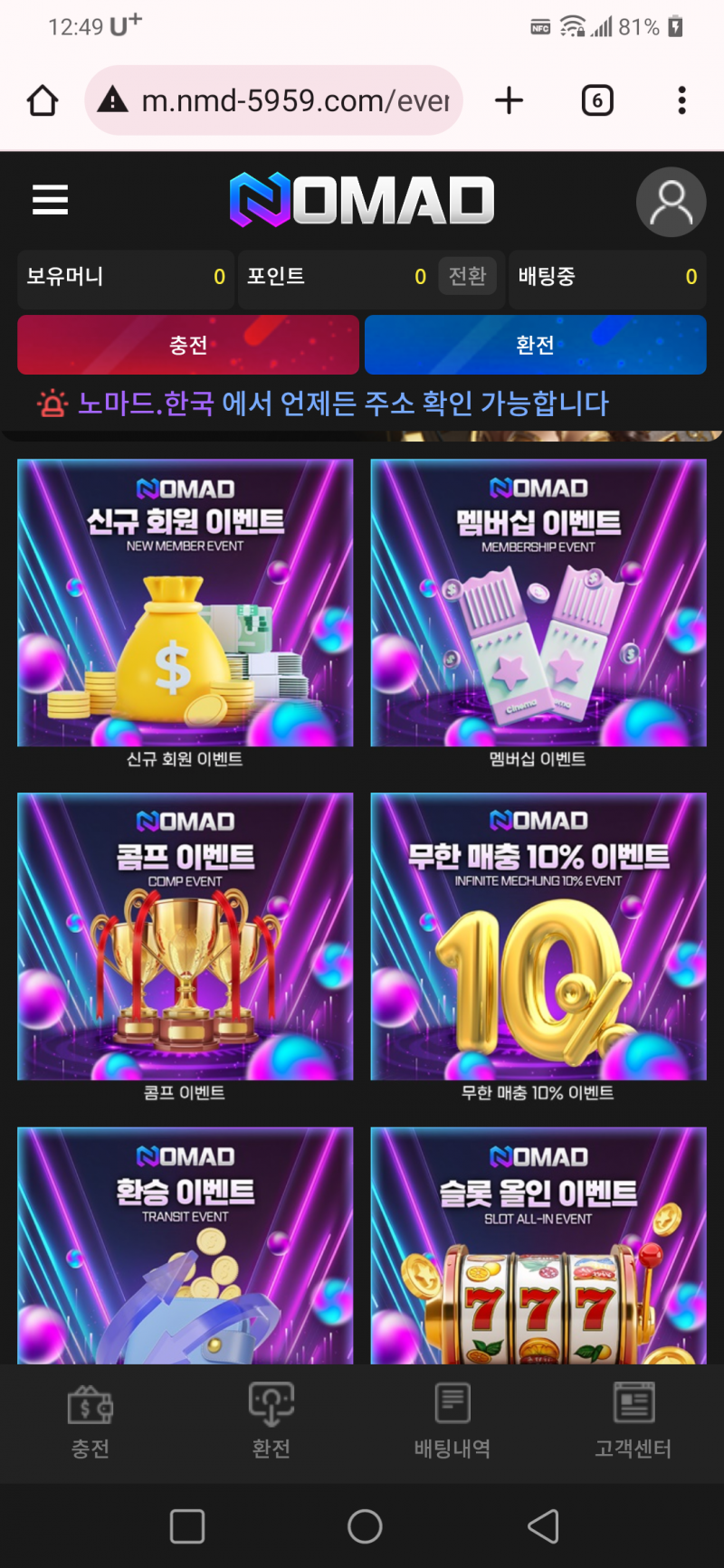Open the 신규 회원 이벤트 card

coord(186,603)
